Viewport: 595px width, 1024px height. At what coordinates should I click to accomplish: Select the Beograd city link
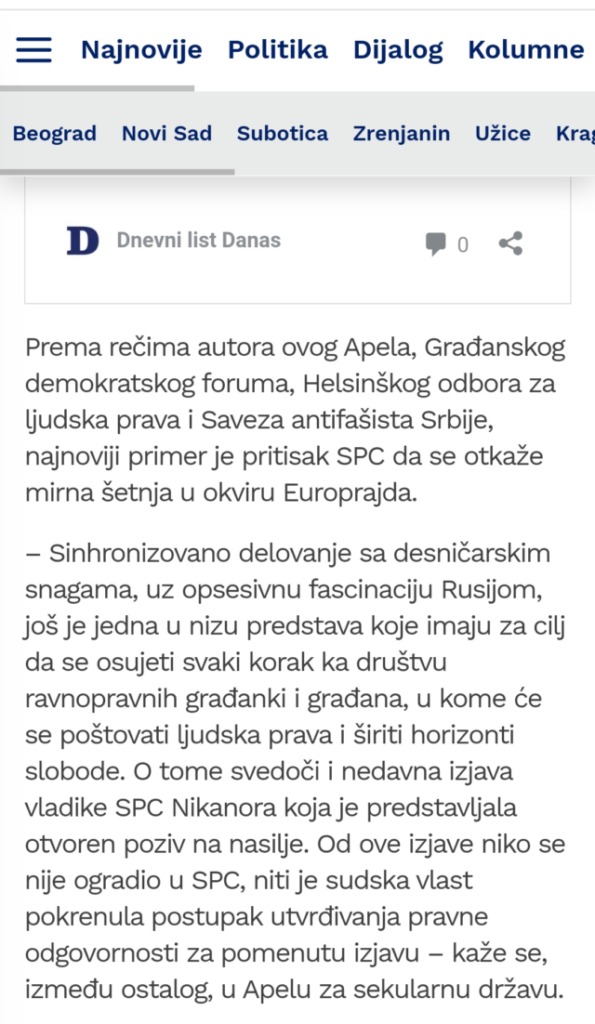click(x=54, y=133)
